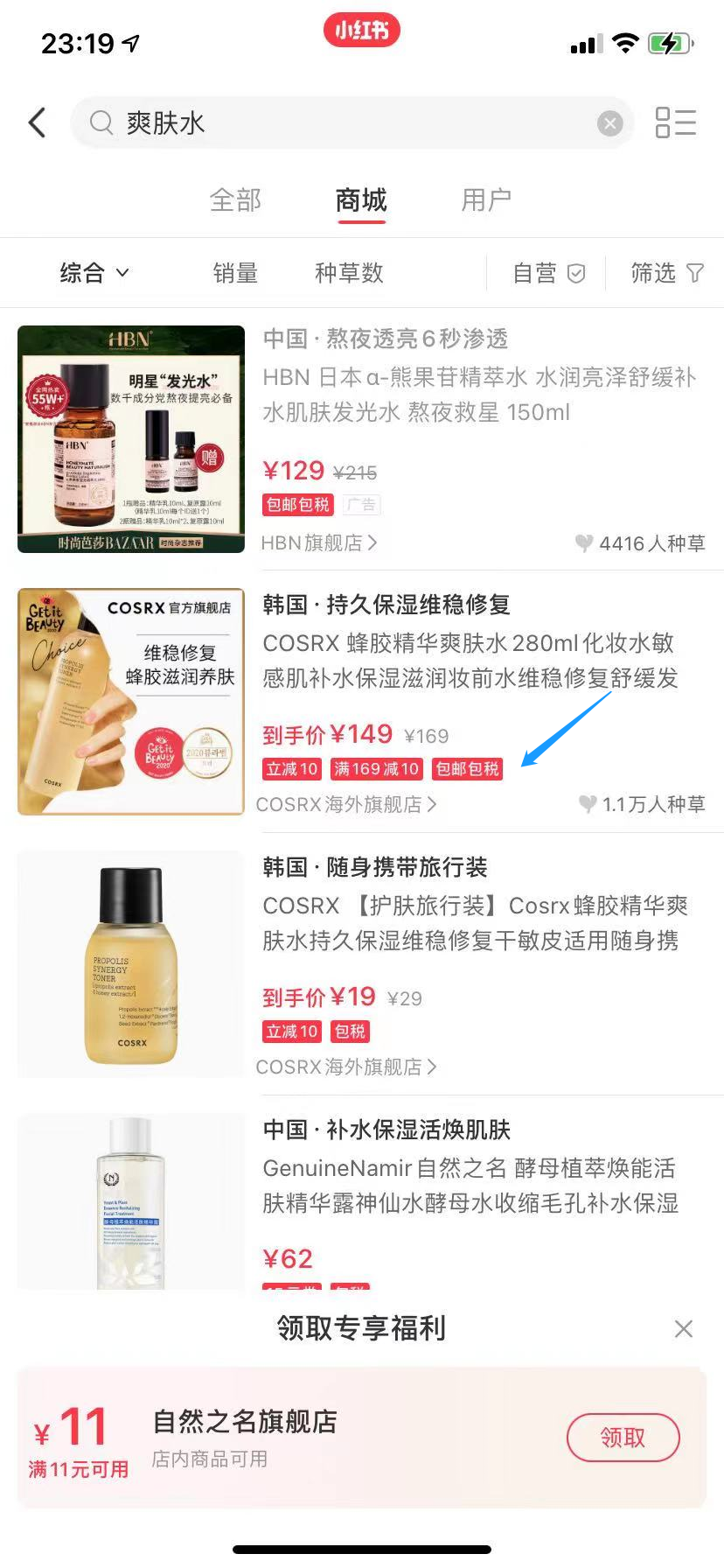The height and width of the screenshot is (1568, 724).
Task: Toggle the 自营 filter
Action: [x=548, y=273]
